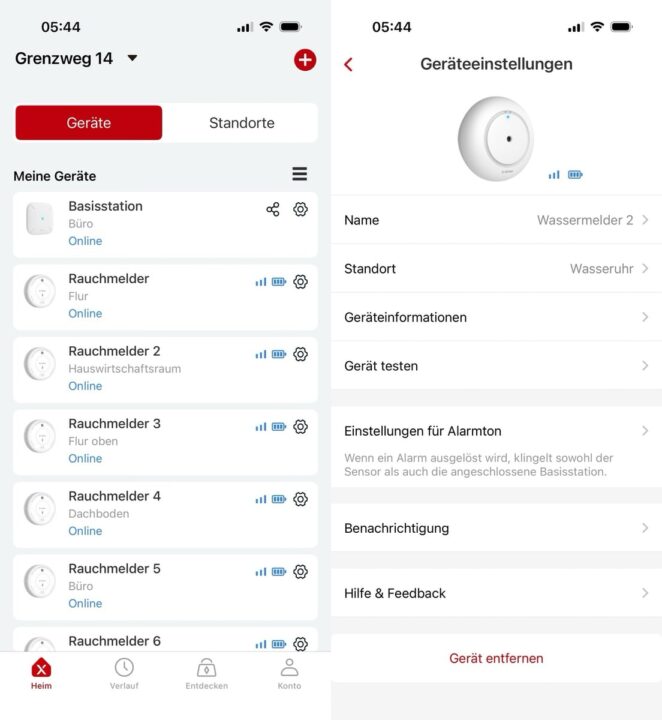Image resolution: width=662 pixels, height=720 pixels.
Task: Change the Standort Wasseruhr
Action: (496, 269)
